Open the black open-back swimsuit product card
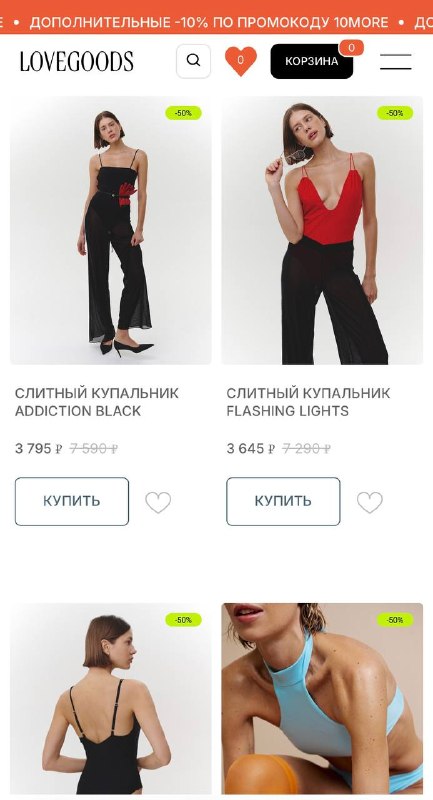The image size is (433, 800). pyautogui.click(x=111, y=699)
